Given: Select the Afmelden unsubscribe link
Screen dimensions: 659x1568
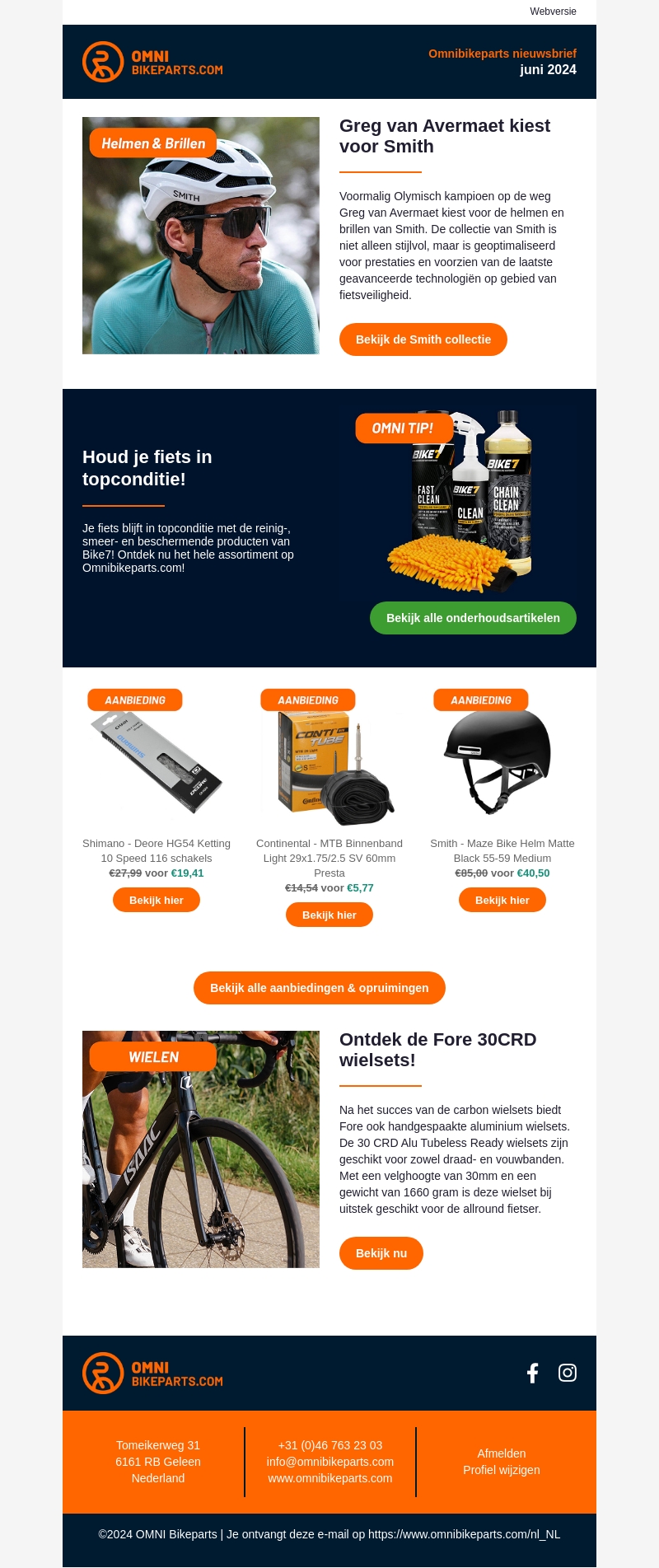Looking at the screenshot, I should (501, 1453).
